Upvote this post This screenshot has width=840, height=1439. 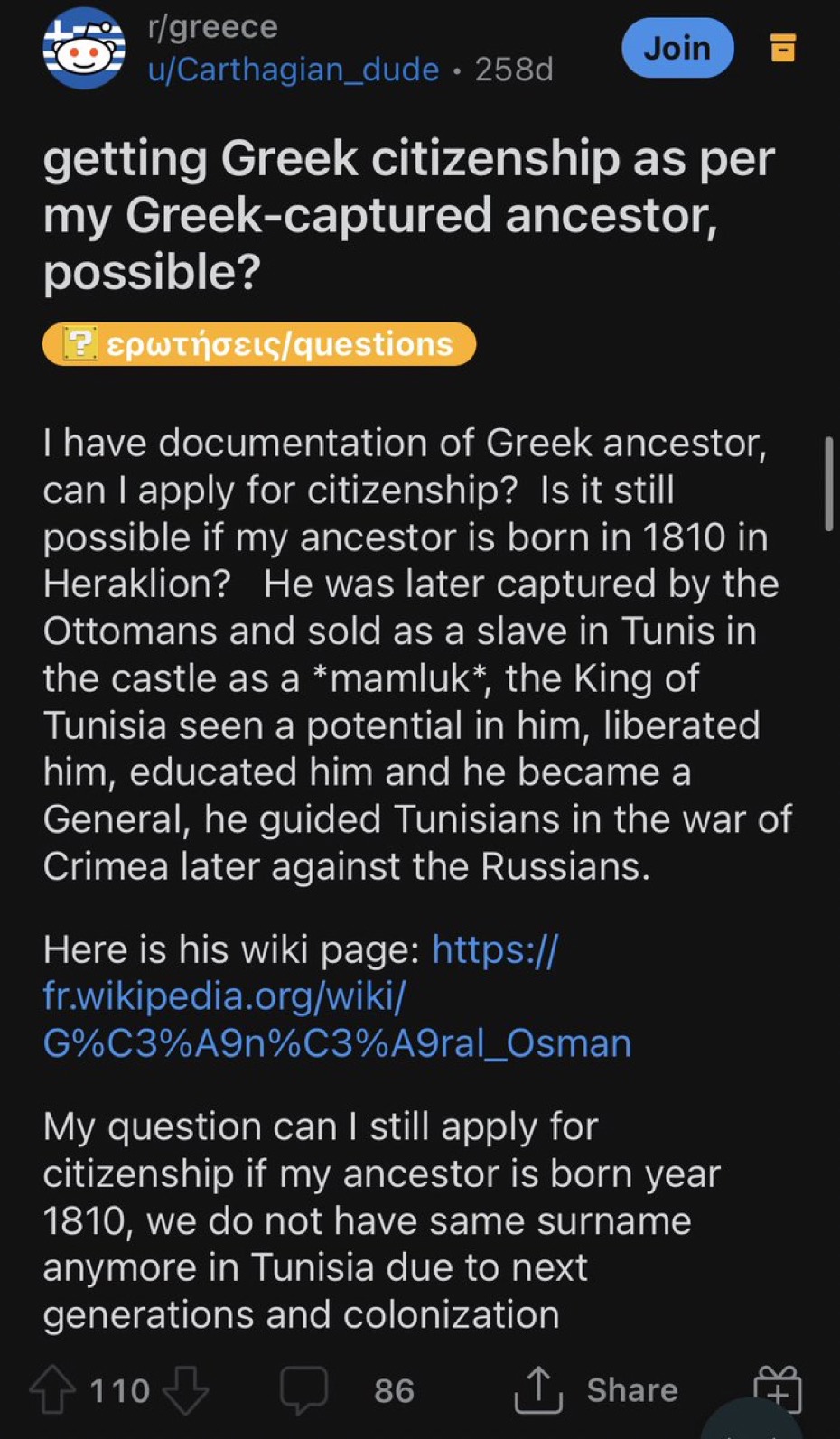53,1389
